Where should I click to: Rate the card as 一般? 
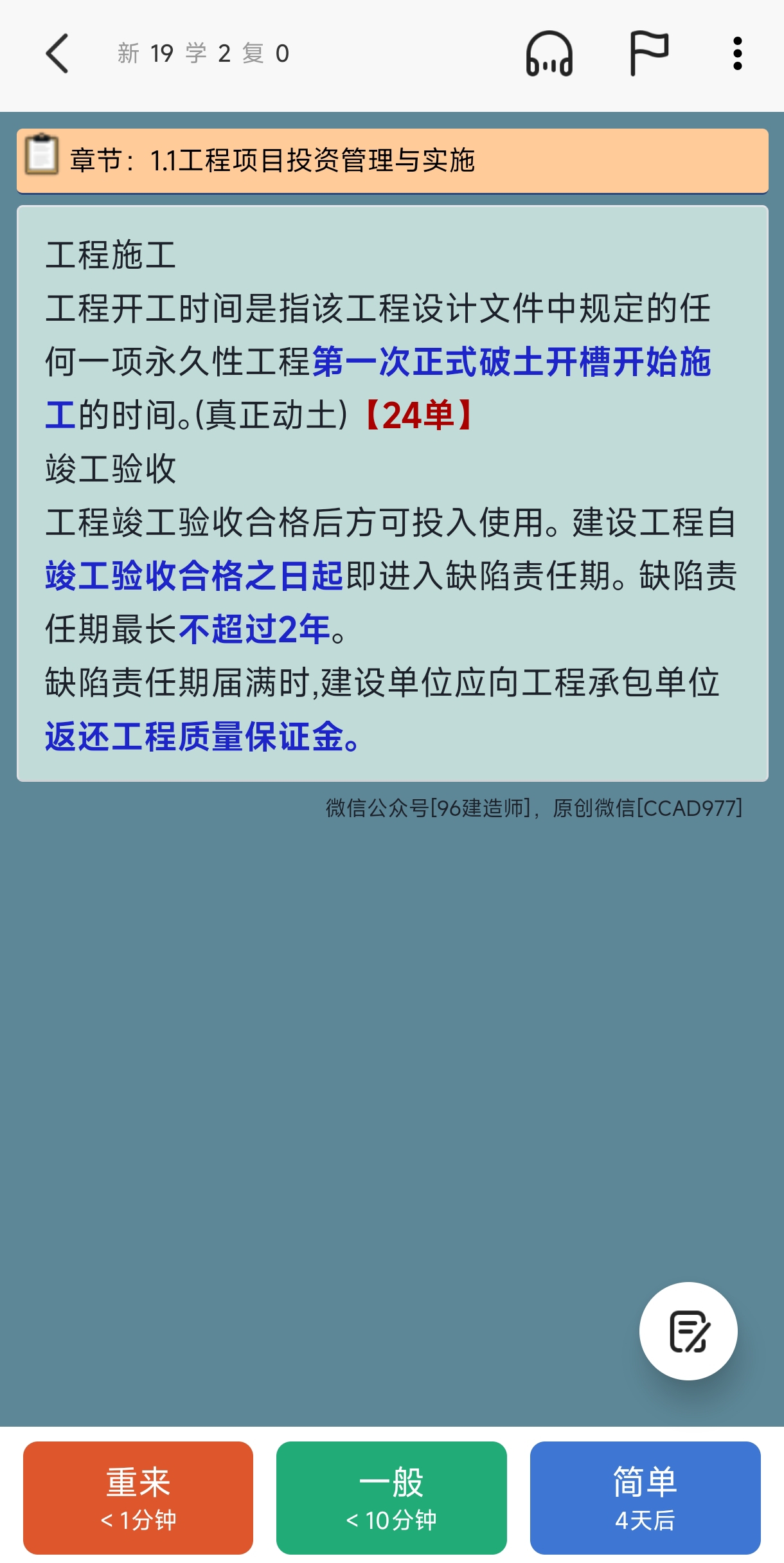[x=391, y=1497]
